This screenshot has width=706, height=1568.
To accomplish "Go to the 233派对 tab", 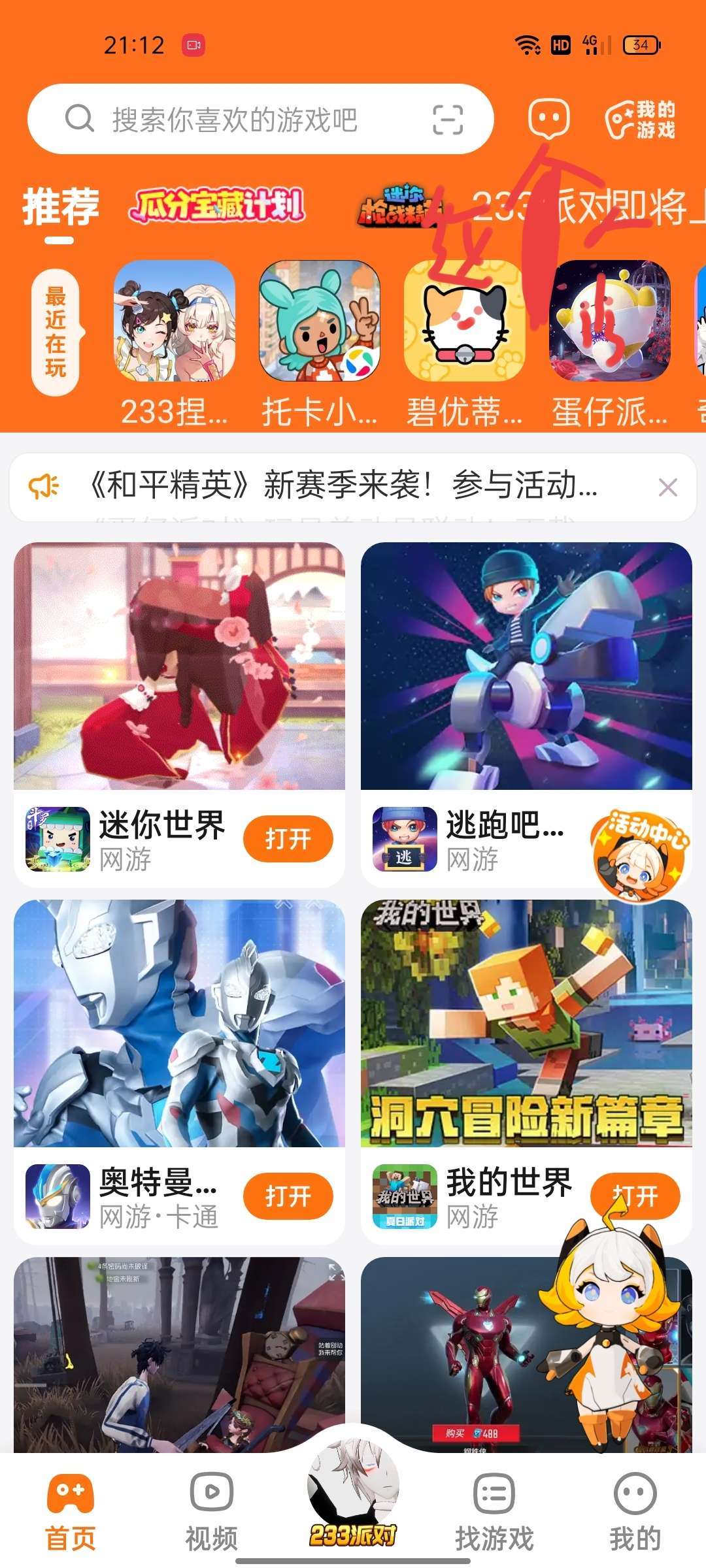I will coord(353,1503).
